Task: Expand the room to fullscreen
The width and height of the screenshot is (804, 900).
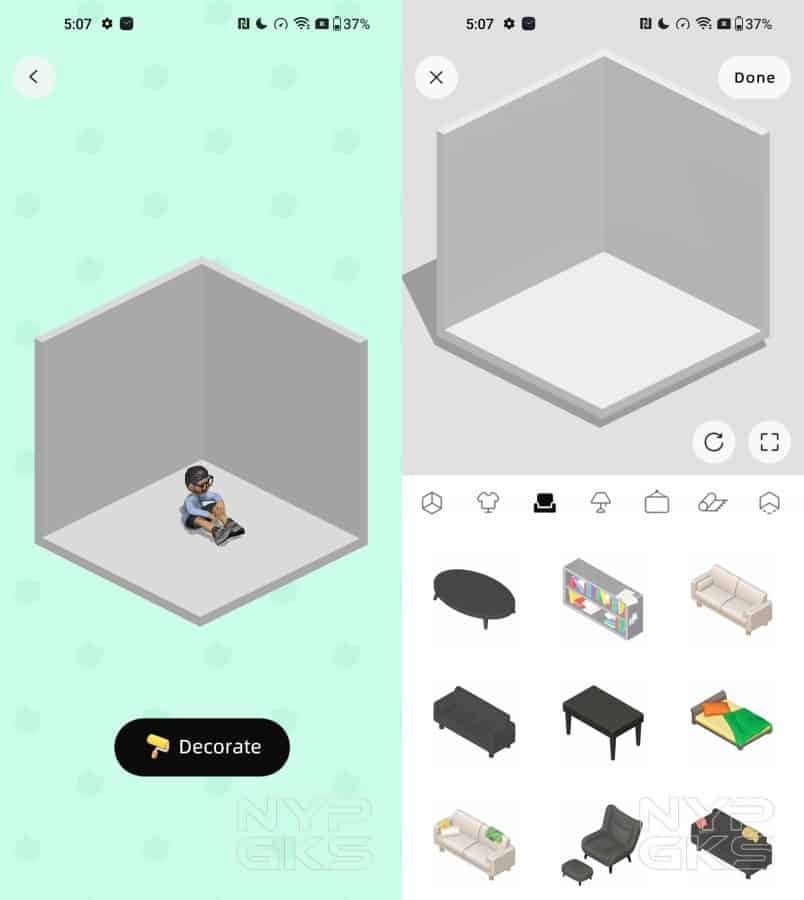Action: pyautogui.click(x=769, y=442)
